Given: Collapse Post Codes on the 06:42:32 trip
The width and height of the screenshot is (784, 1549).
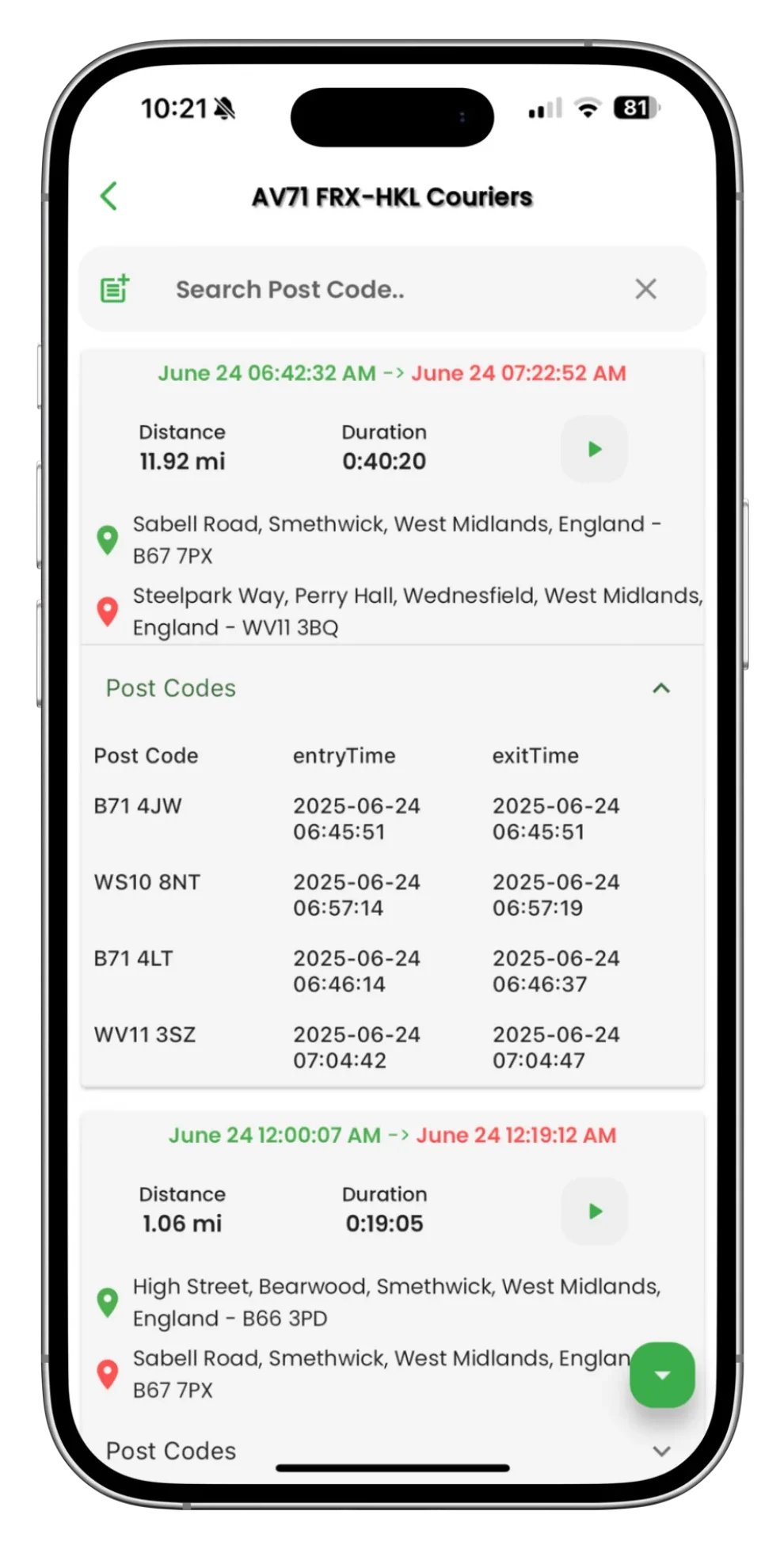Looking at the screenshot, I should [660, 688].
